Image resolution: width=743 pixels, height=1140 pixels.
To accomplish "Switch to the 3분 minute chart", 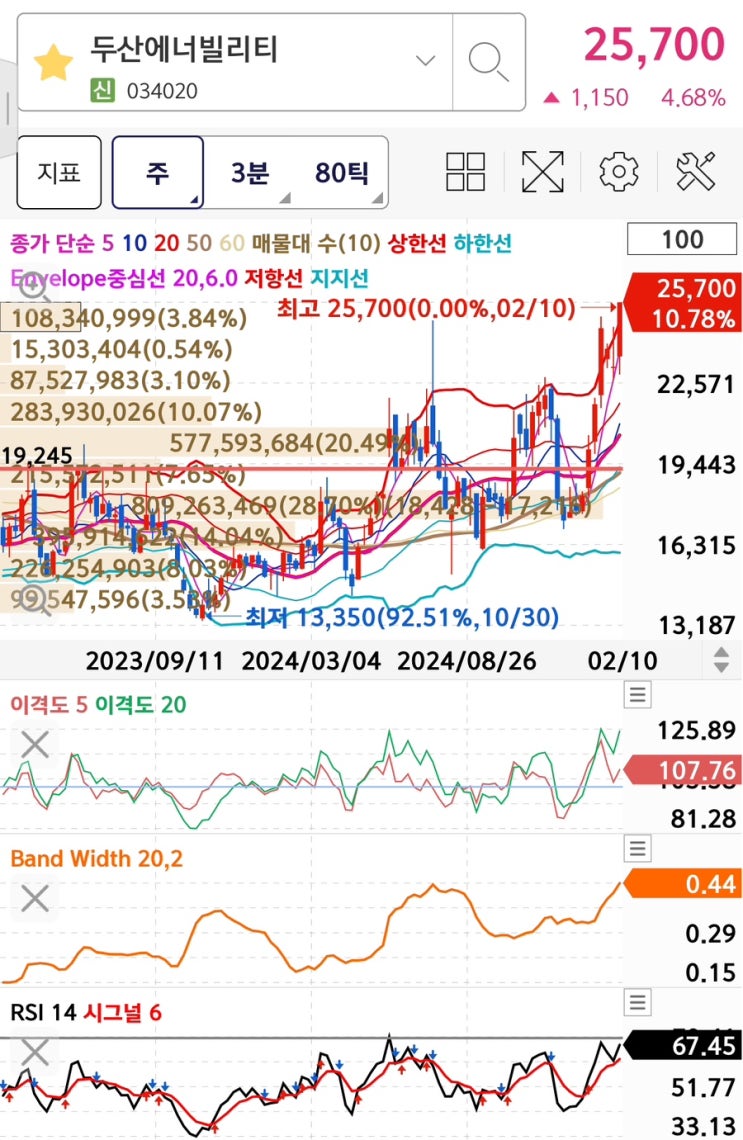I will (x=249, y=173).
